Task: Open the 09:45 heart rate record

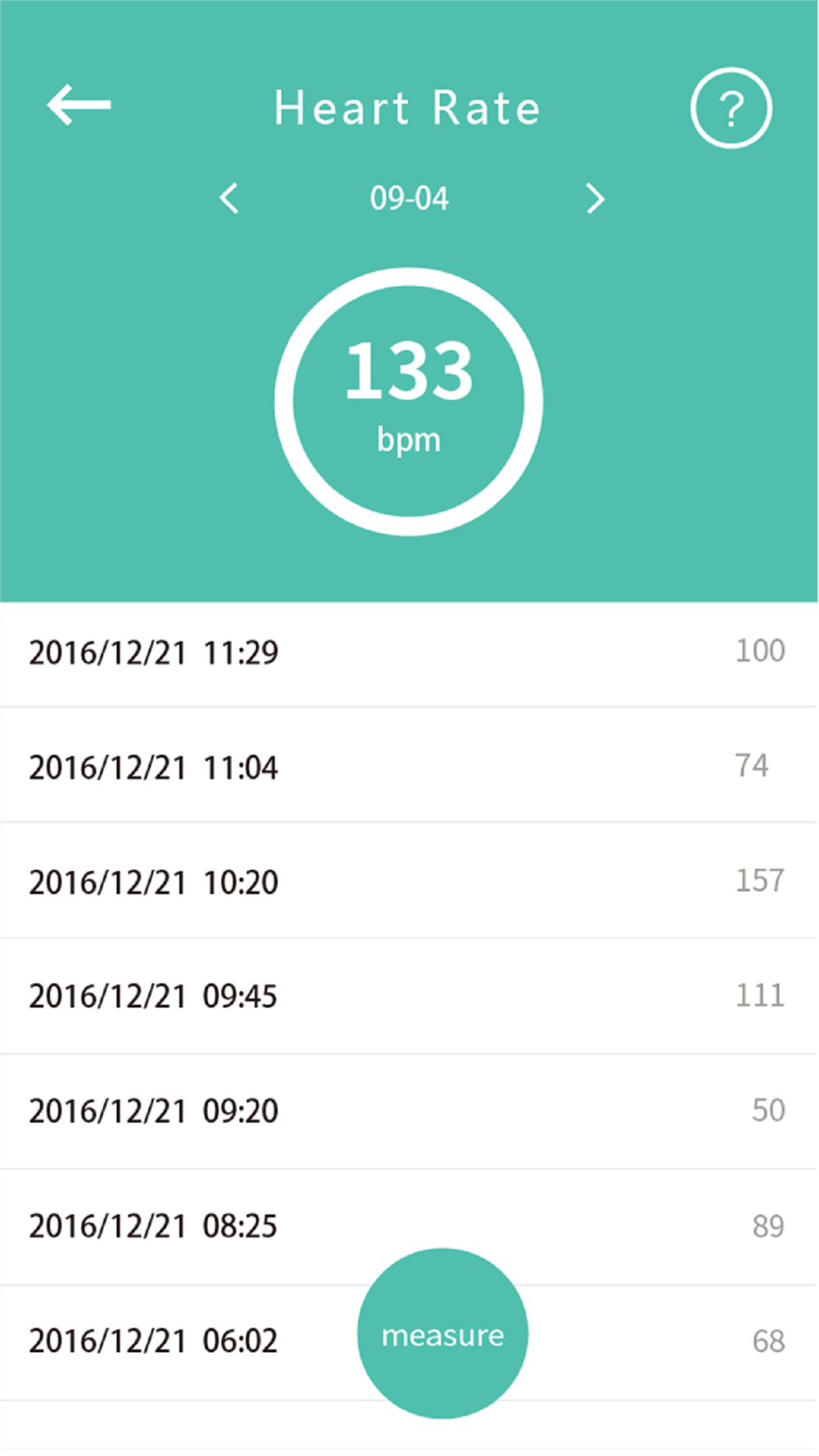Action: click(409, 997)
